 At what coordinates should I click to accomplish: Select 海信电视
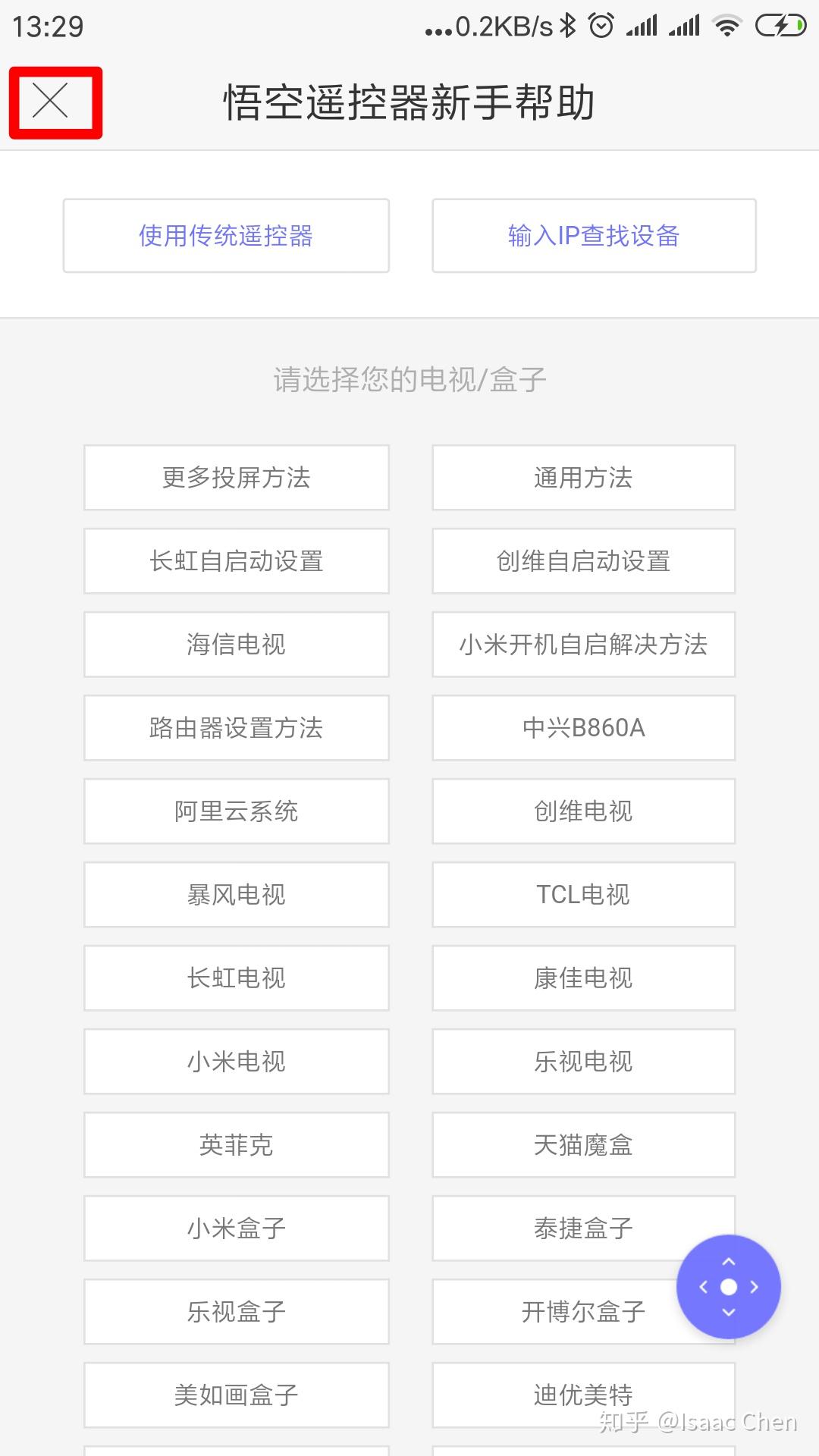tap(236, 645)
